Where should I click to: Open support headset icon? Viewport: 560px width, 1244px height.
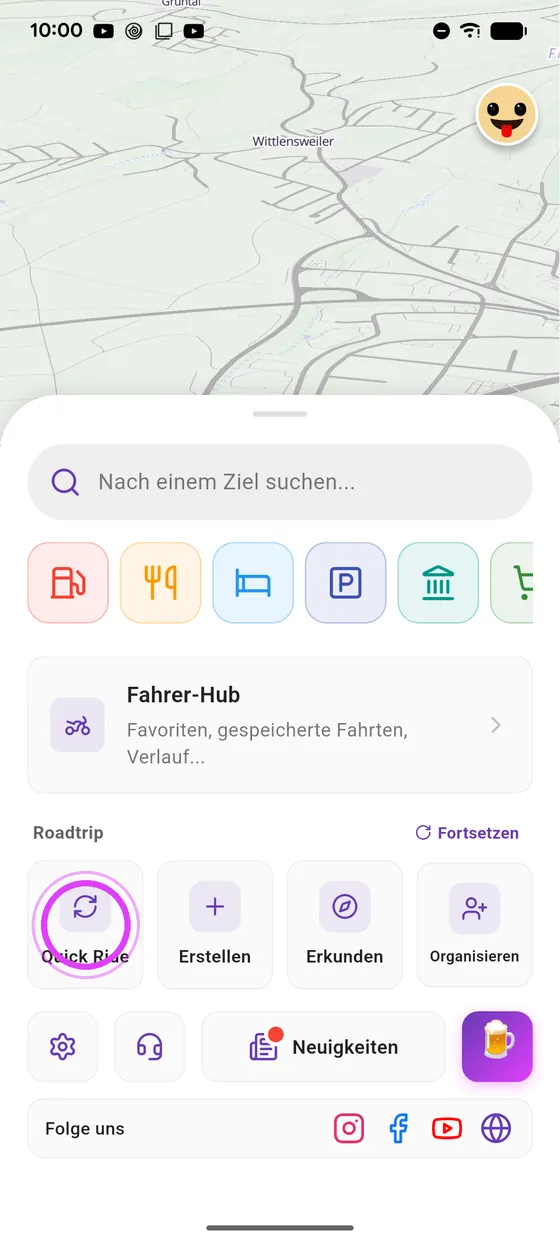click(x=150, y=1047)
